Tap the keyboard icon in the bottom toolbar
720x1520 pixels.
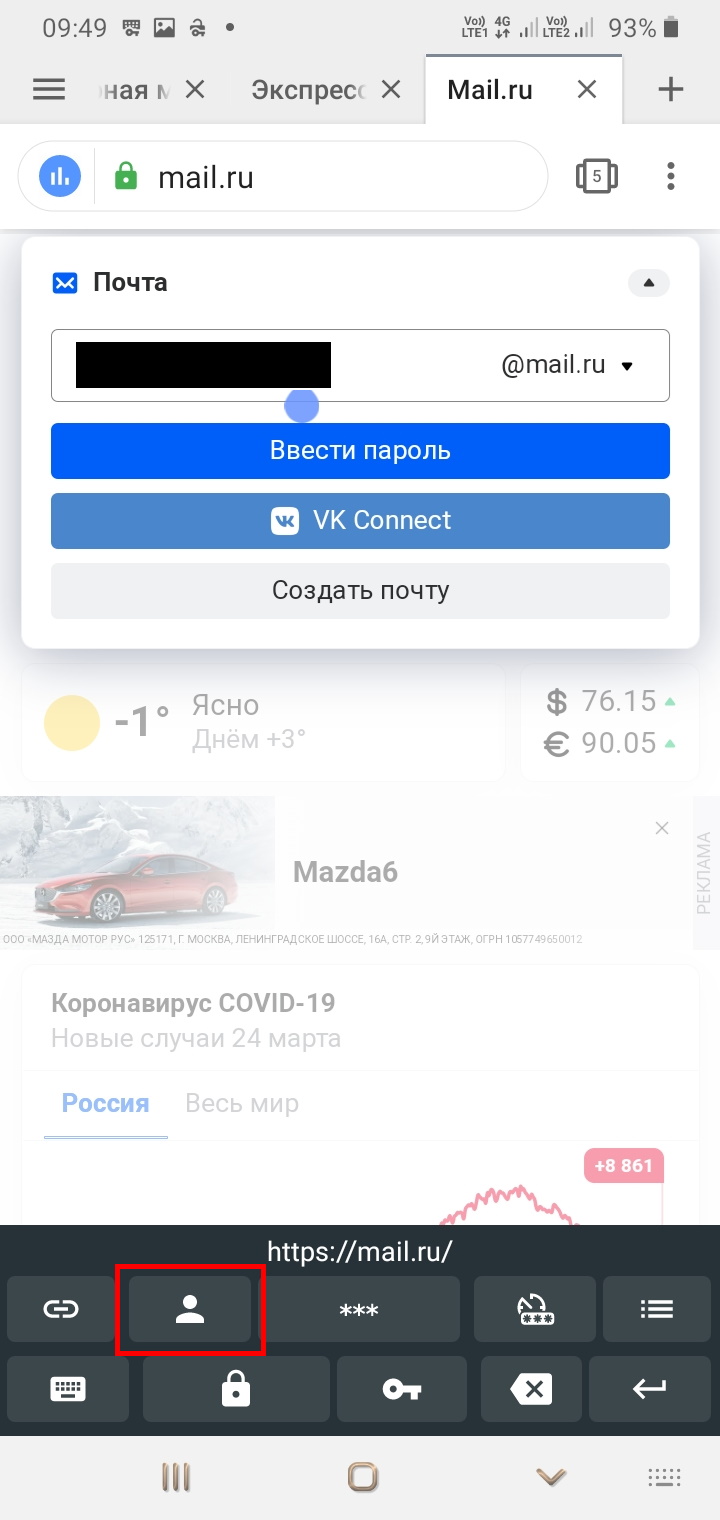click(67, 1389)
